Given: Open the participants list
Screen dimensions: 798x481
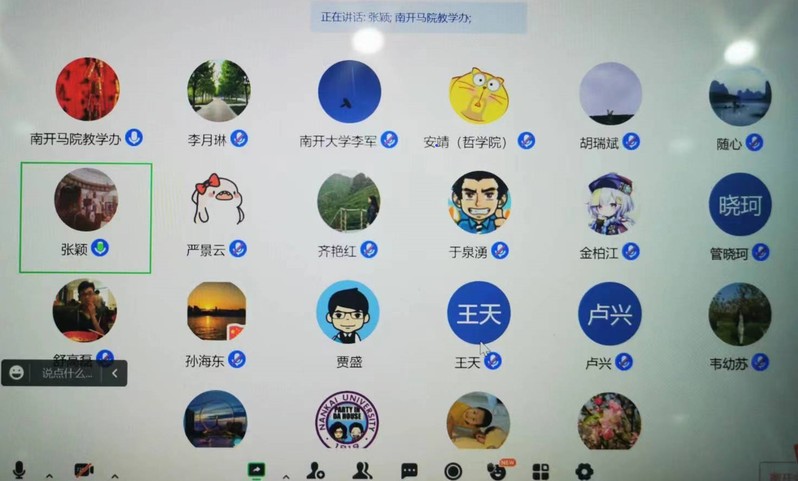Looking at the screenshot, I should tap(362, 471).
